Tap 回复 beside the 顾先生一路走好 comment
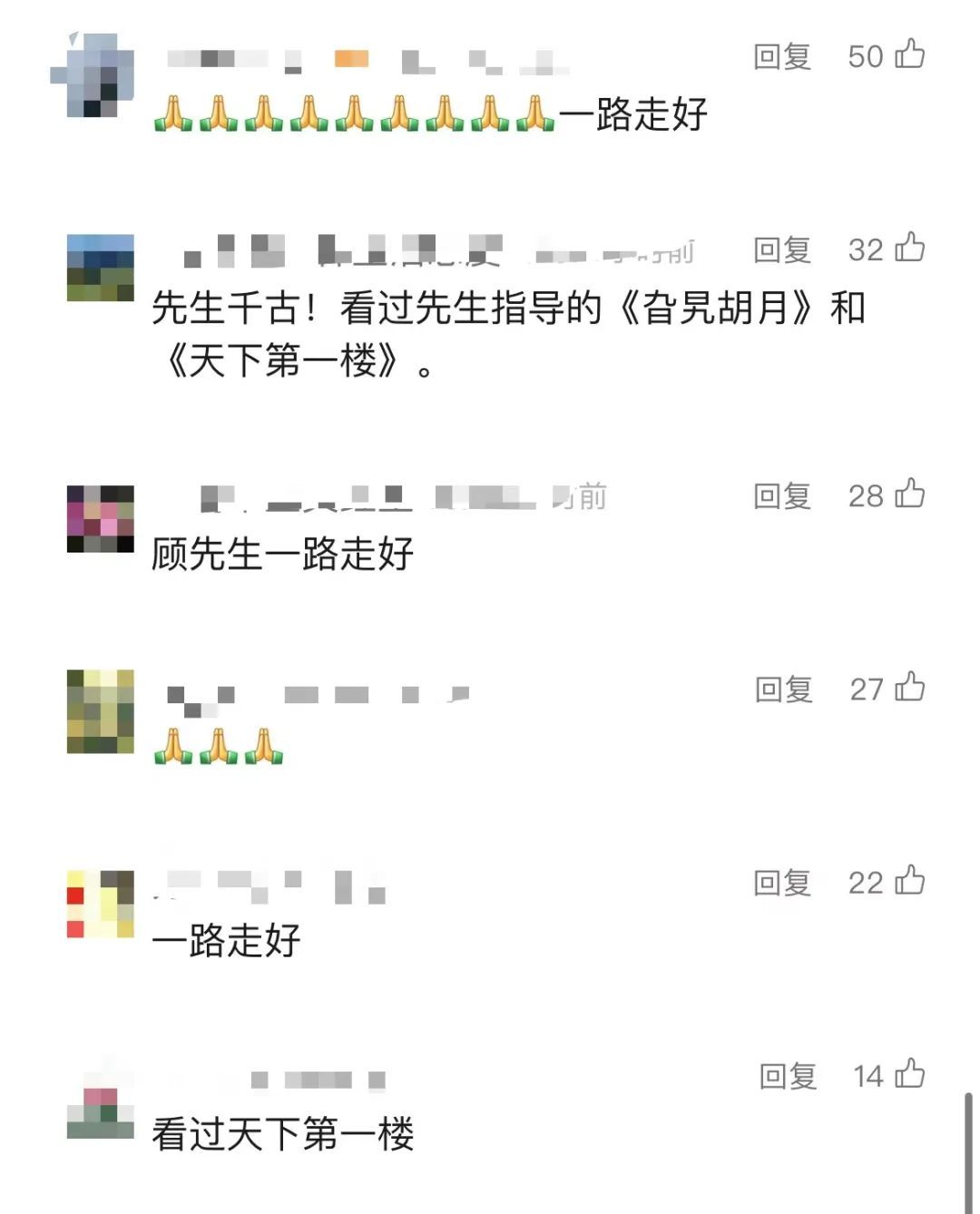Screen dimensions: 980x1214 (780, 496)
